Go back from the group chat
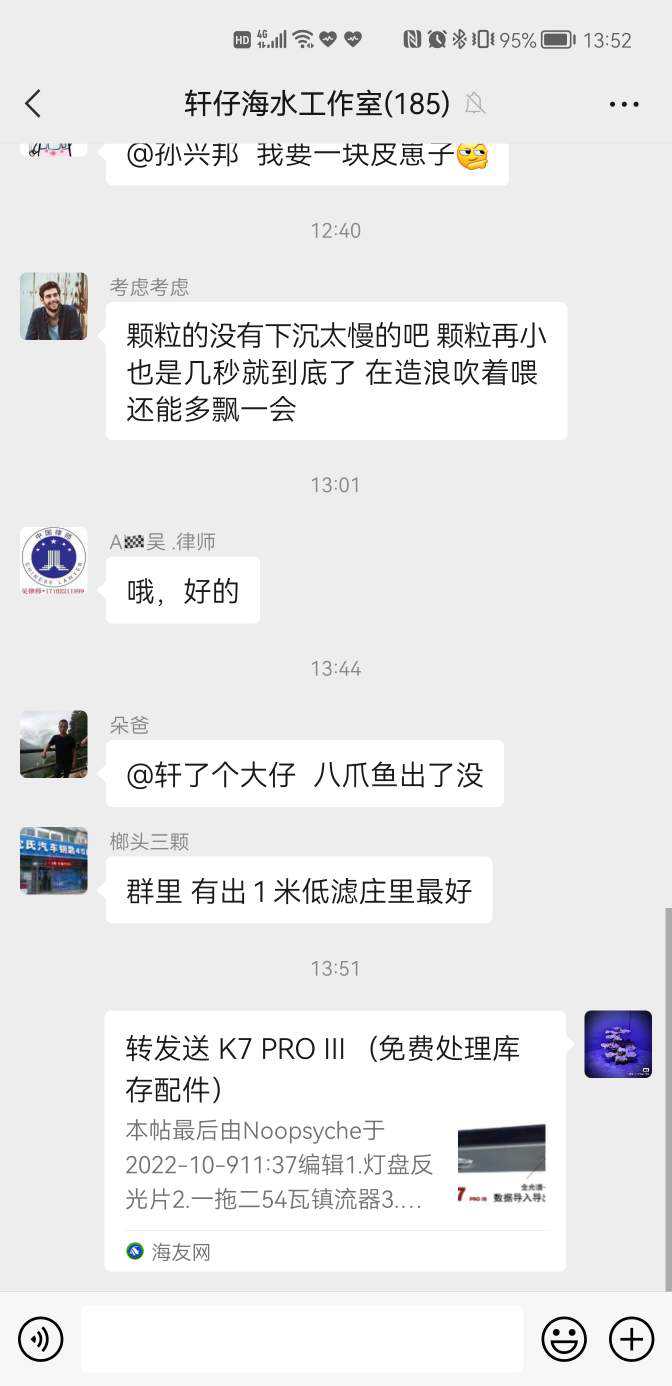This screenshot has width=672, height=1386. 33,103
